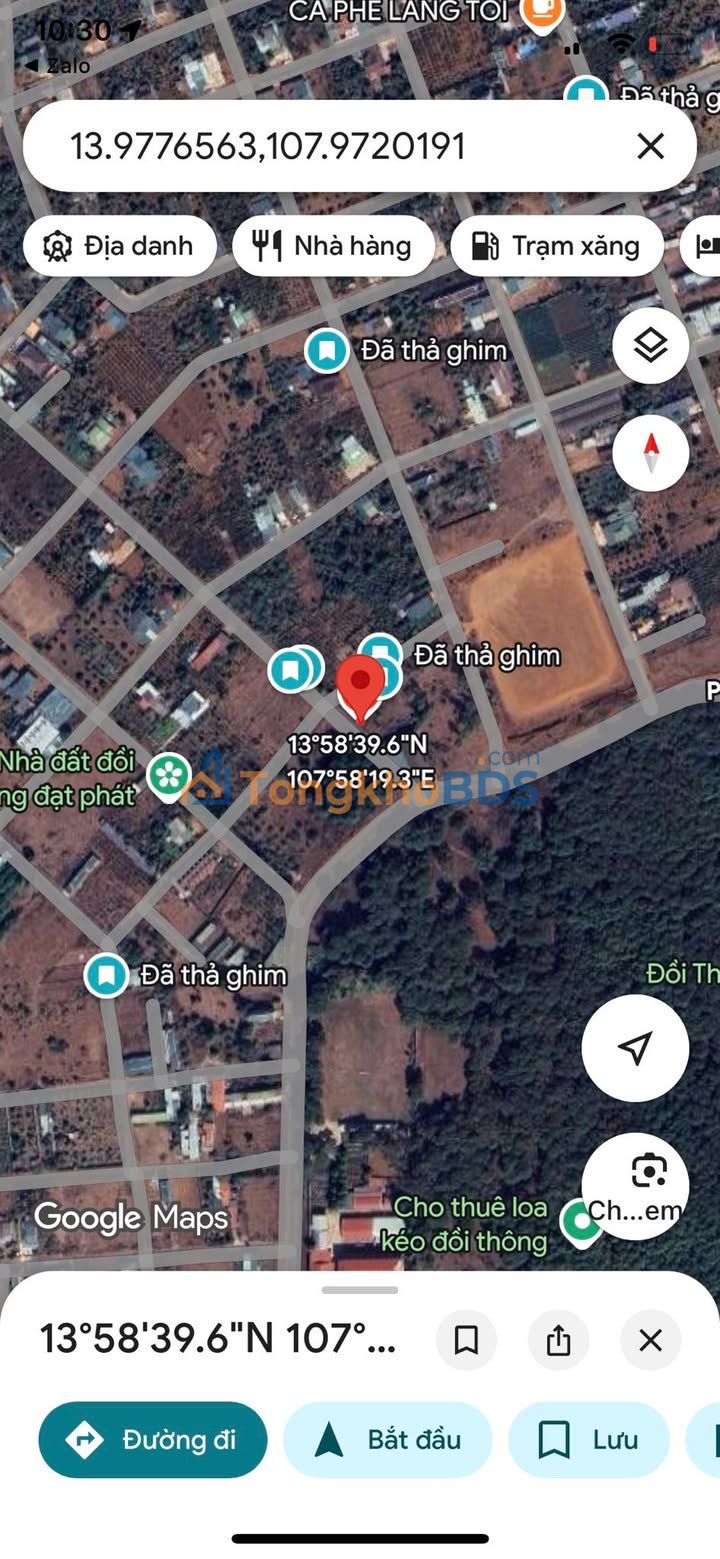Open the map layers button
Viewport: 720px width, 1559px height.
pyautogui.click(x=651, y=346)
